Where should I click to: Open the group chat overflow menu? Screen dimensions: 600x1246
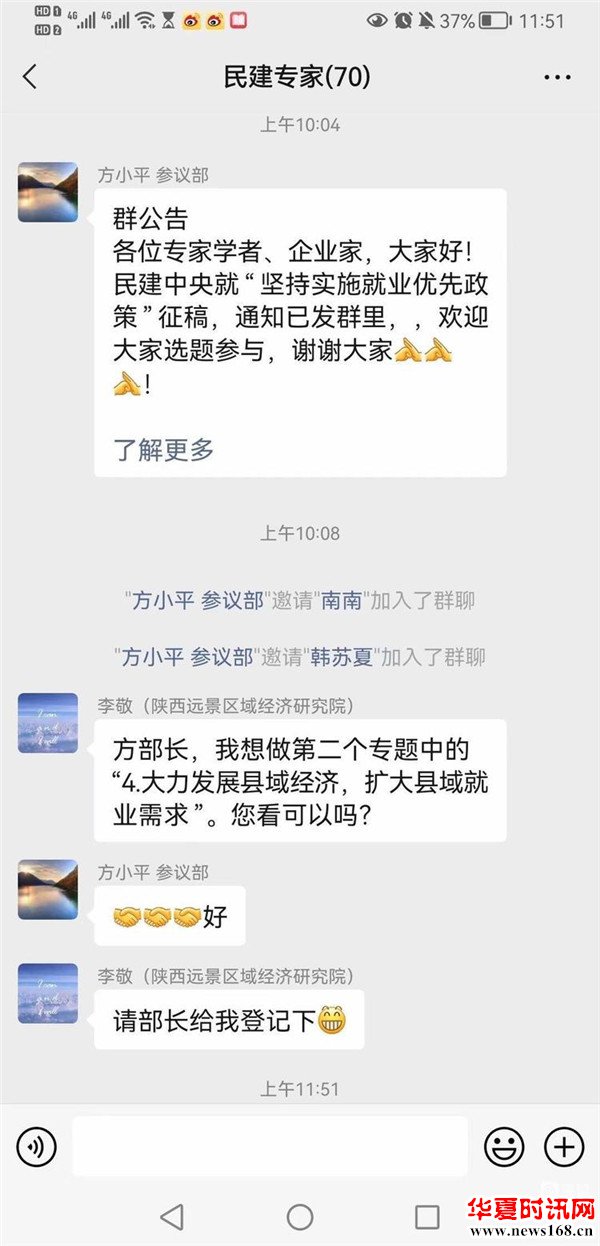557,77
